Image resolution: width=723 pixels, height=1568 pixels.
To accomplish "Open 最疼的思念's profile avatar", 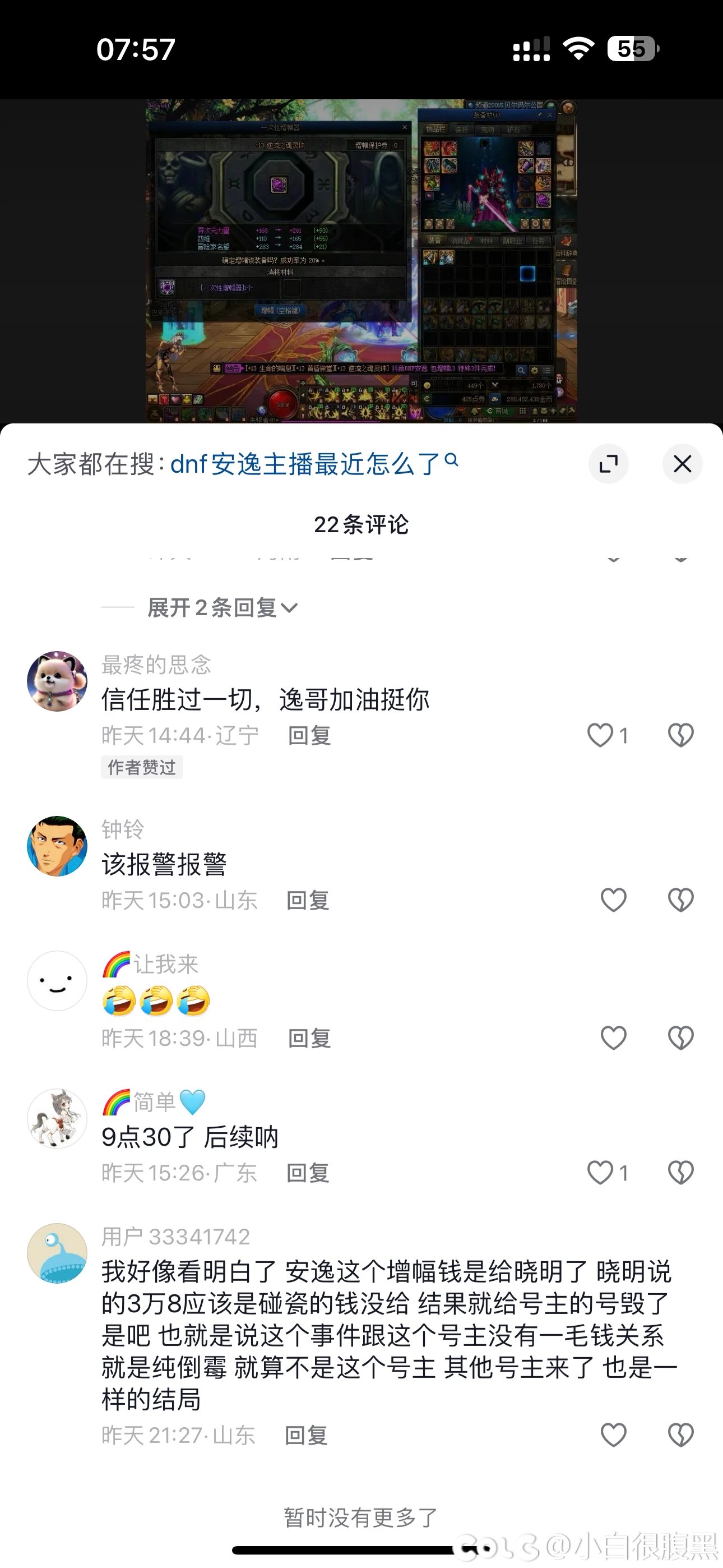I will (57, 681).
